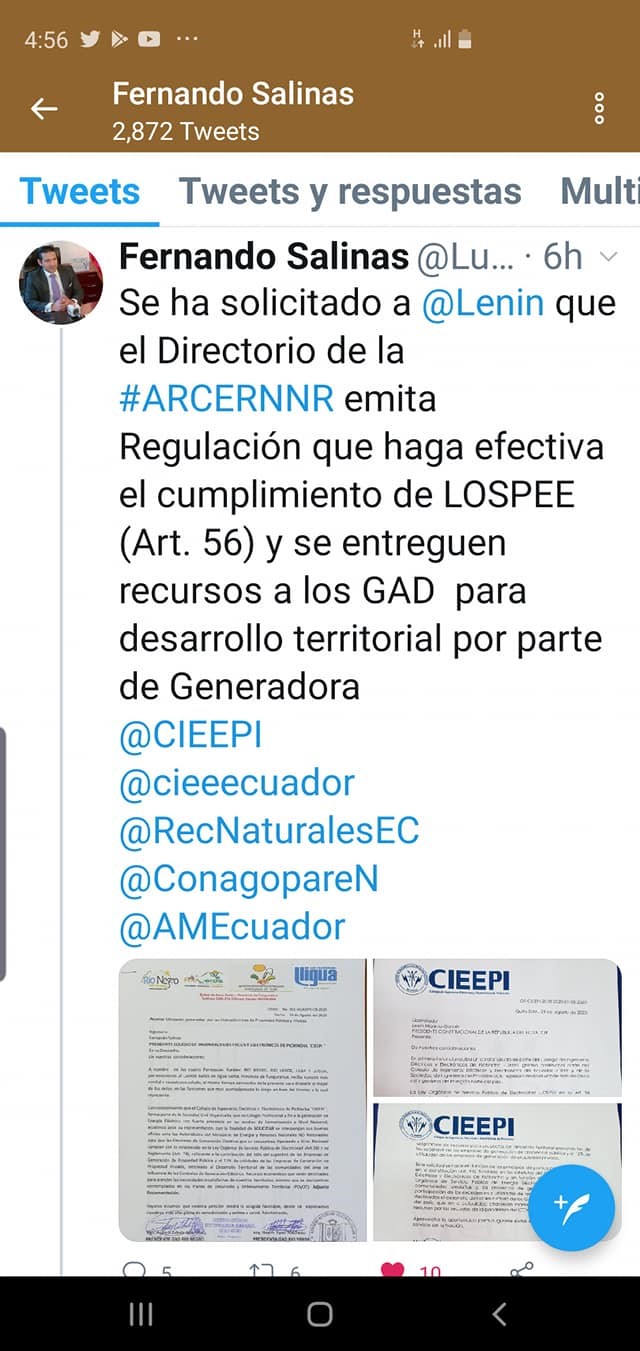
Task: Switch to the Tweets tab
Action: tap(80, 191)
